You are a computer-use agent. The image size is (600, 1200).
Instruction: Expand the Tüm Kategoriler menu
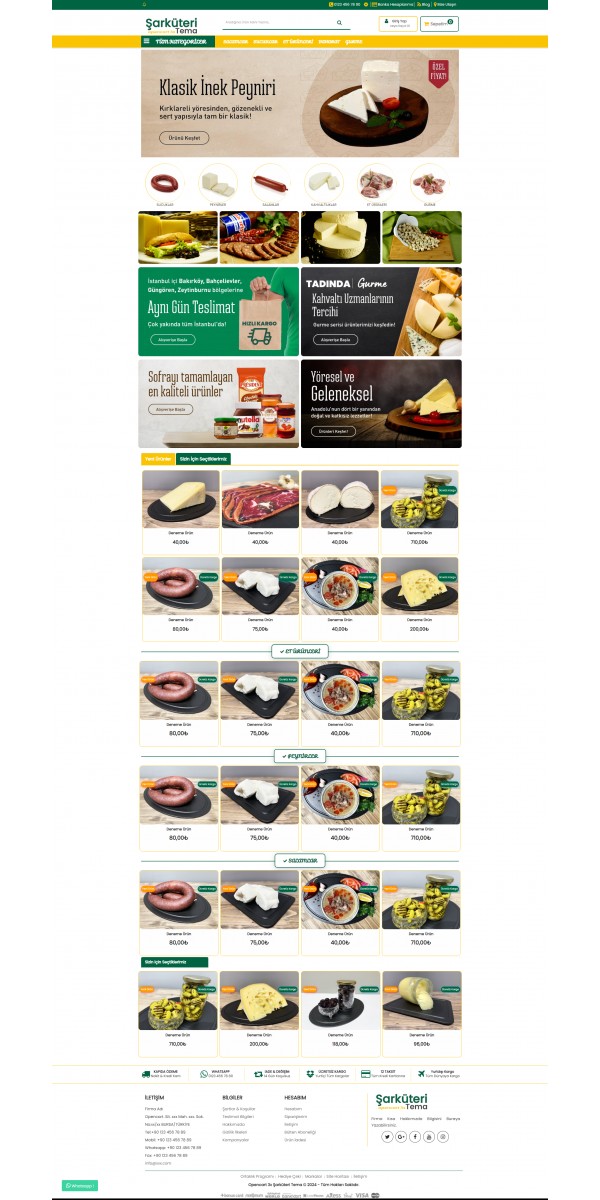pos(178,41)
